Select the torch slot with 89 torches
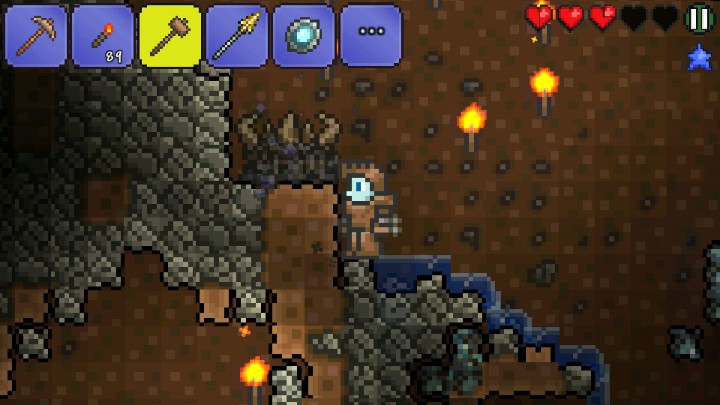Viewport: 720px width, 405px height. click(102, 35)
